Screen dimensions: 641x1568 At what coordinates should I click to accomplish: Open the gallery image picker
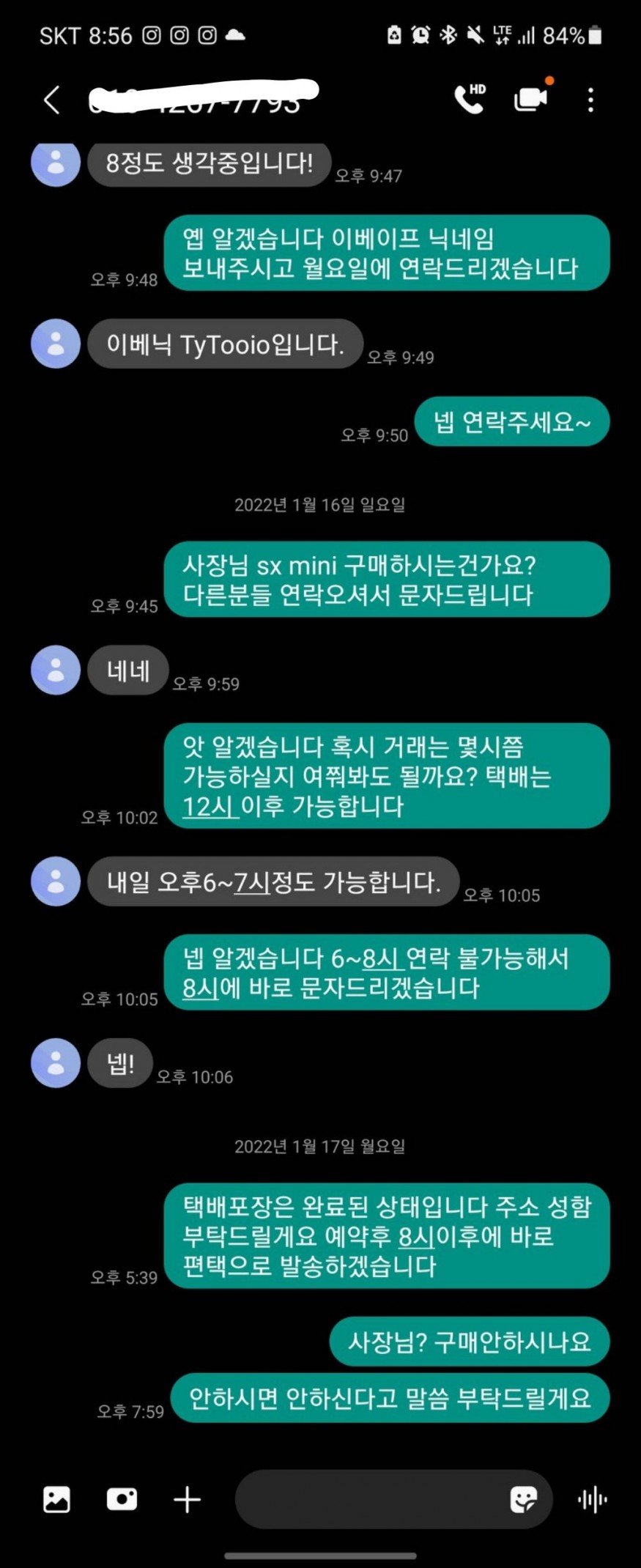(56, 1500)
